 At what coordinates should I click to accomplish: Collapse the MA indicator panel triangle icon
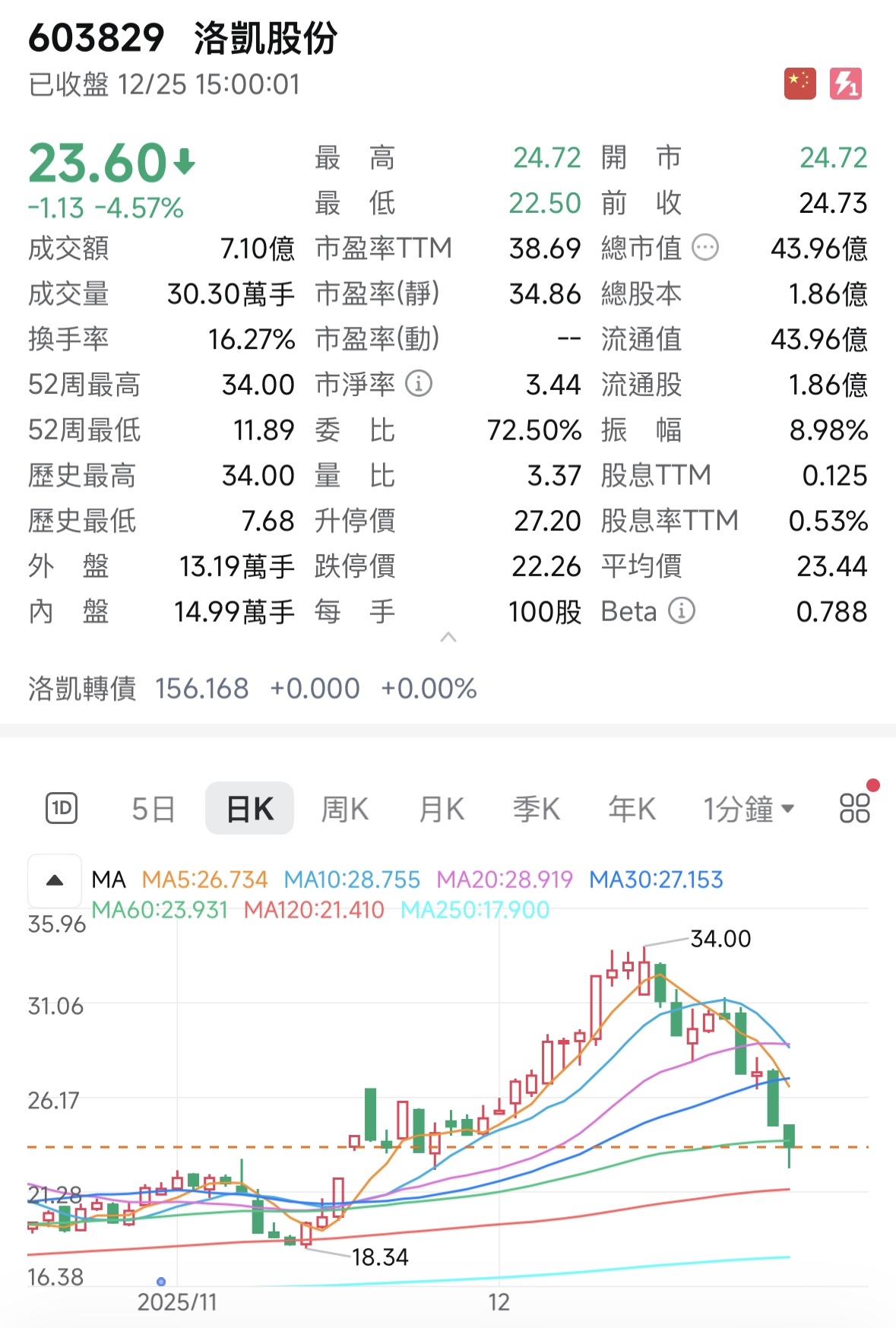click(x=54, y=880)
